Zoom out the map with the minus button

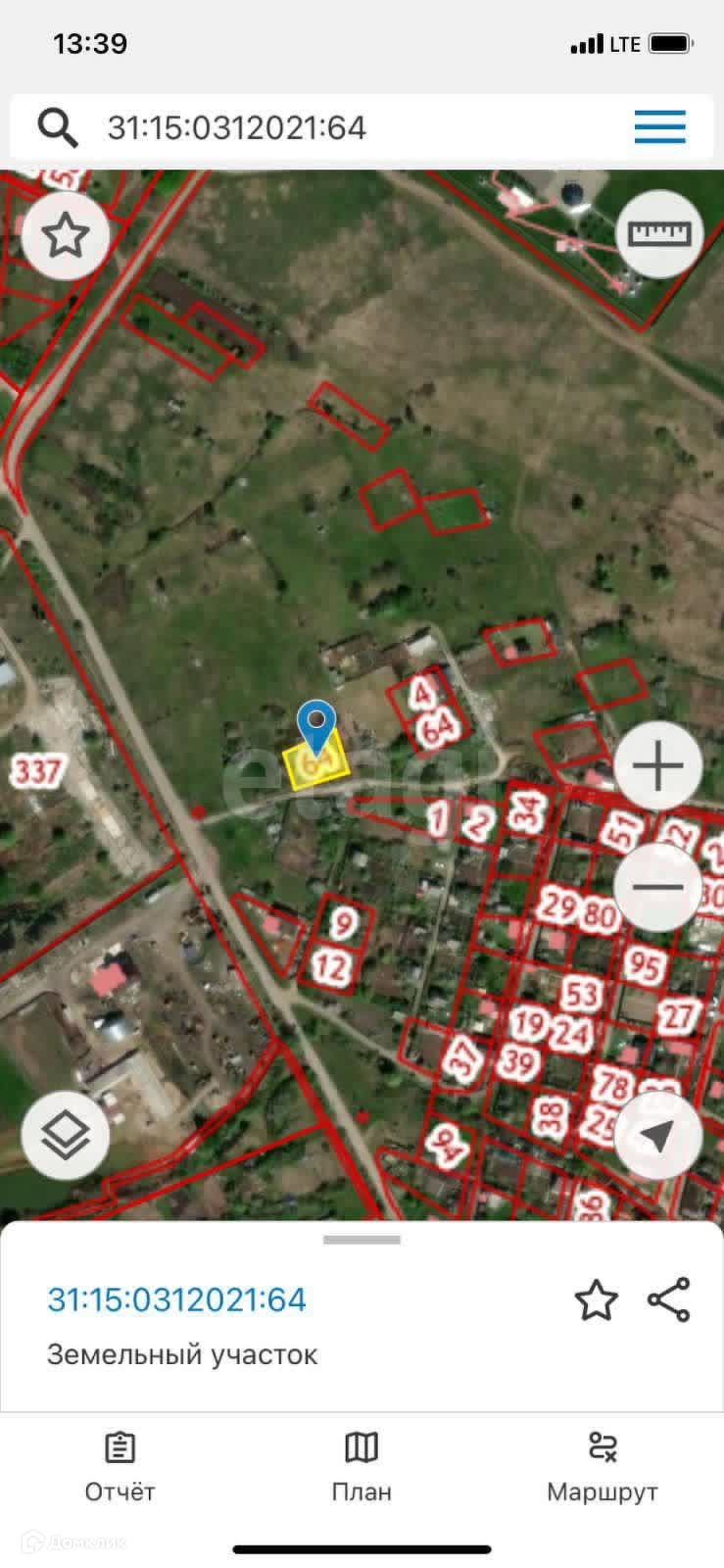tap(658, 887)
